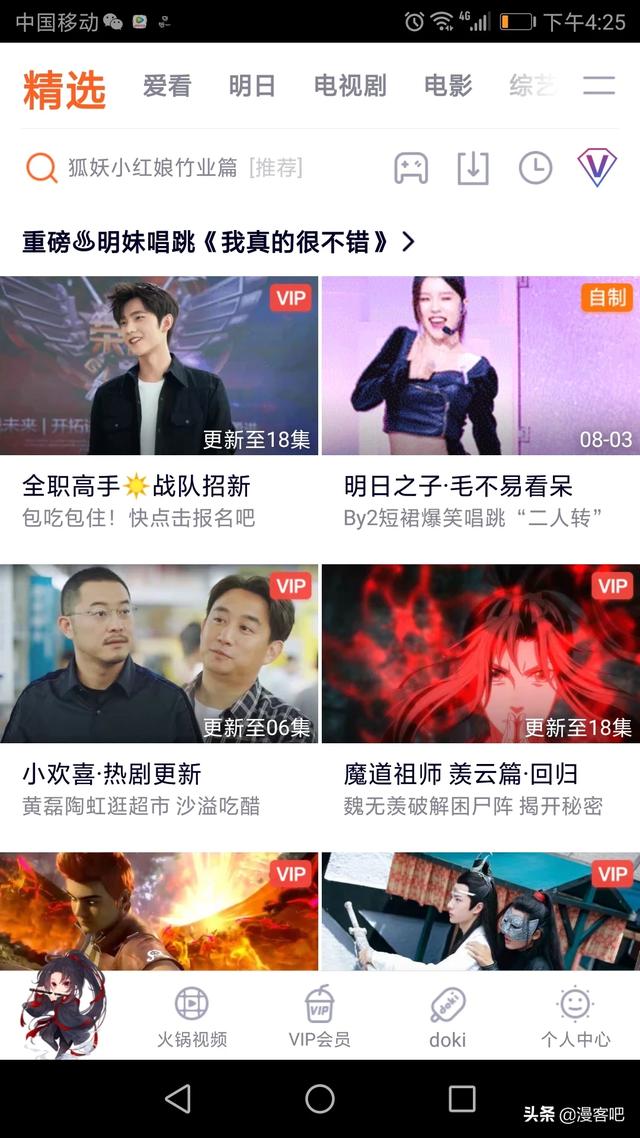Open the VIP会员 tab

tap(319, 1018)
